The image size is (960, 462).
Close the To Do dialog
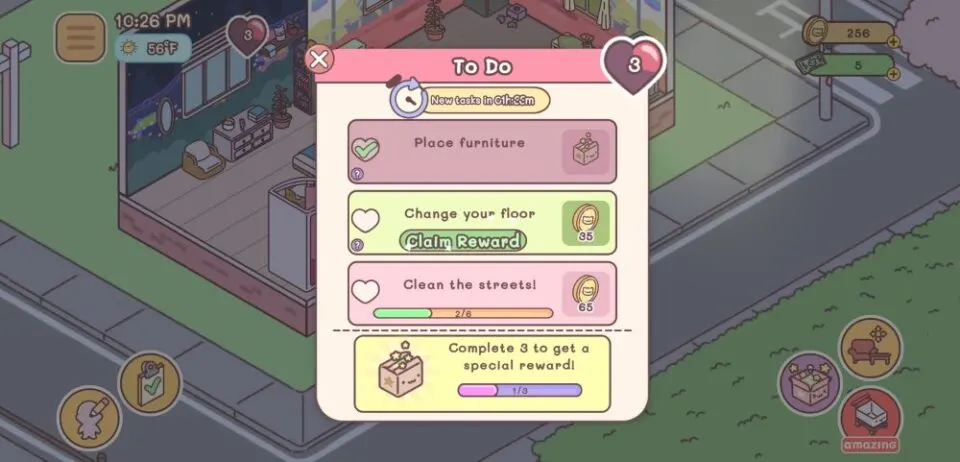pyautogui.click(x=319, y=59)
